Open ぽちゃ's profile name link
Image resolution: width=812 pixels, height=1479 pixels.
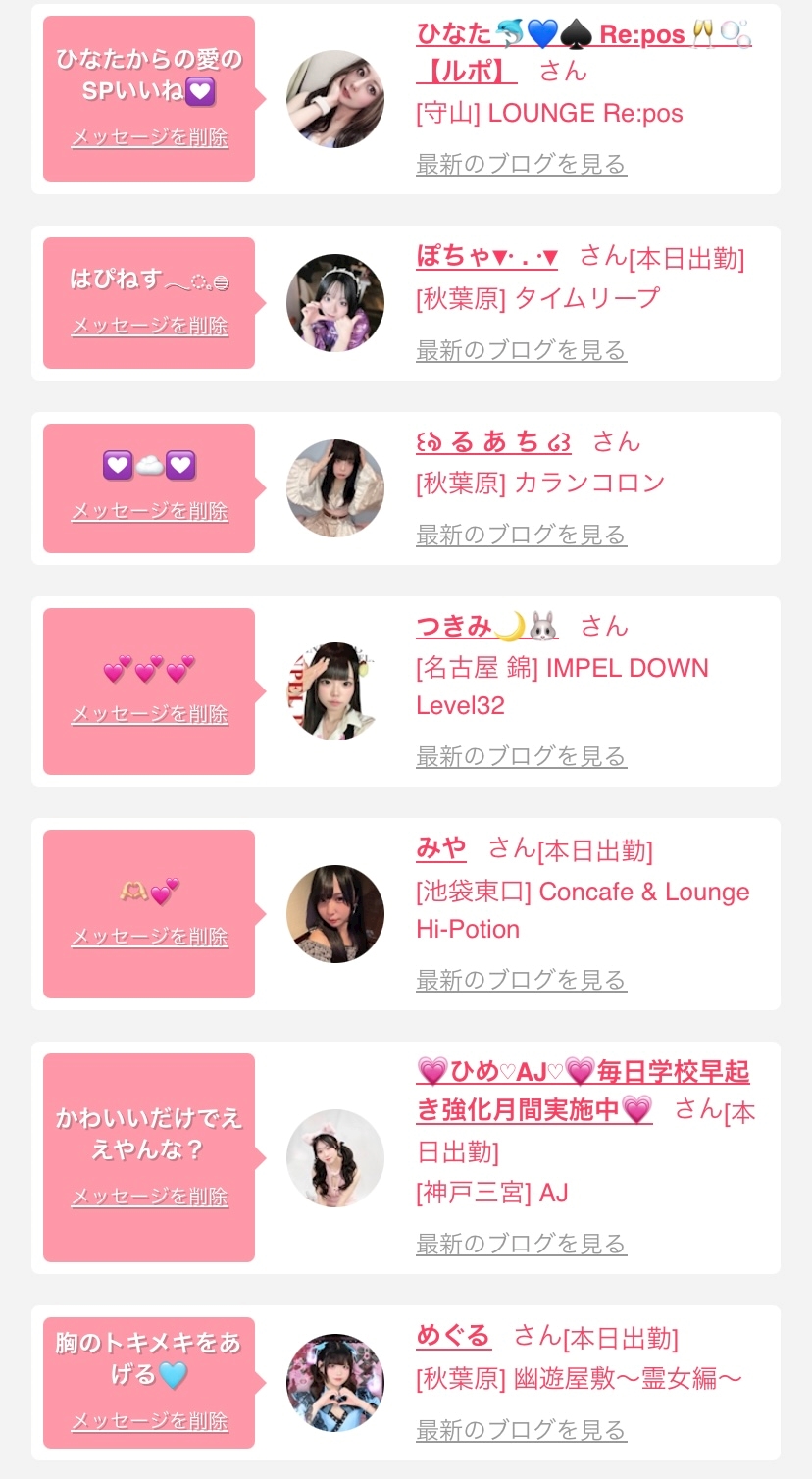(487, 257)
